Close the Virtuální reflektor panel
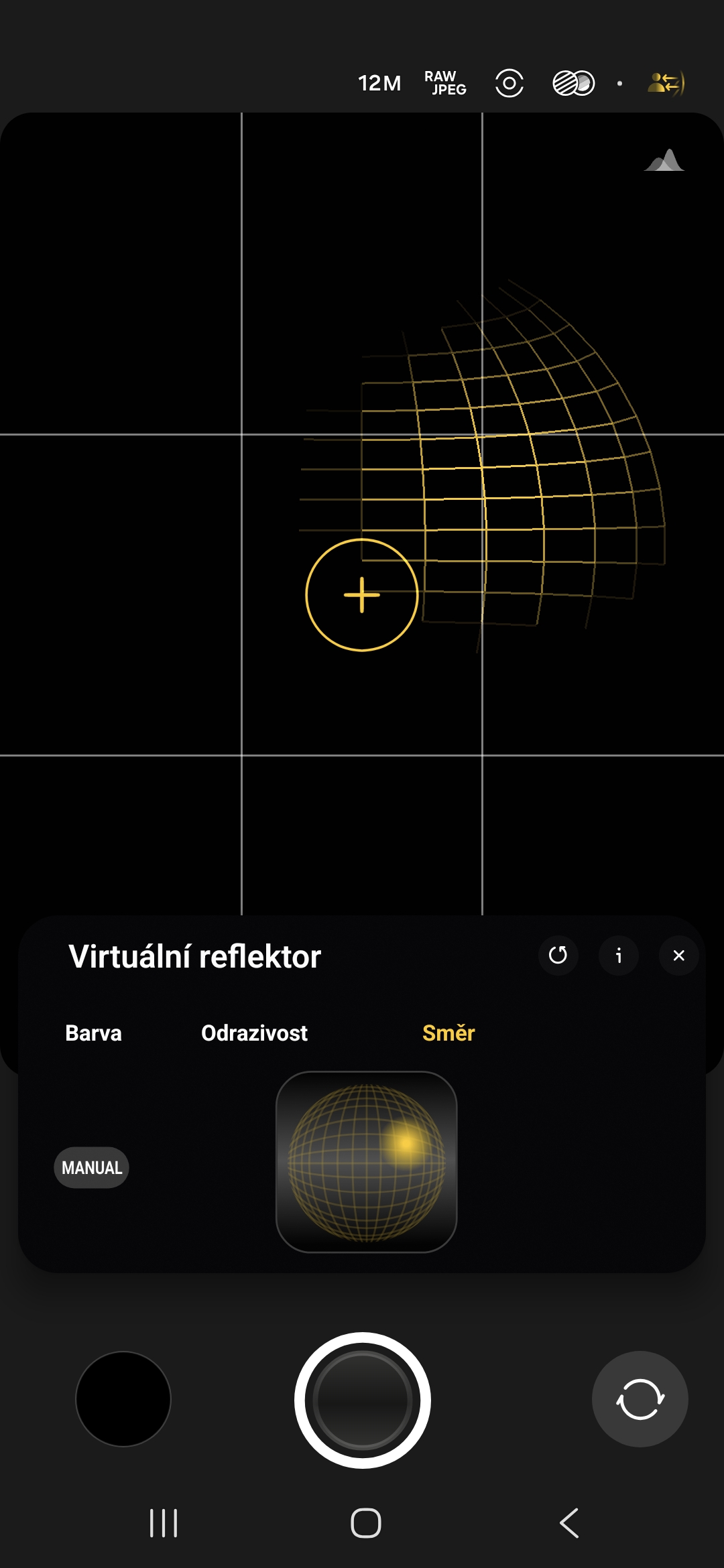This screenshot has height=1568, width=724. tap(678, 955)
